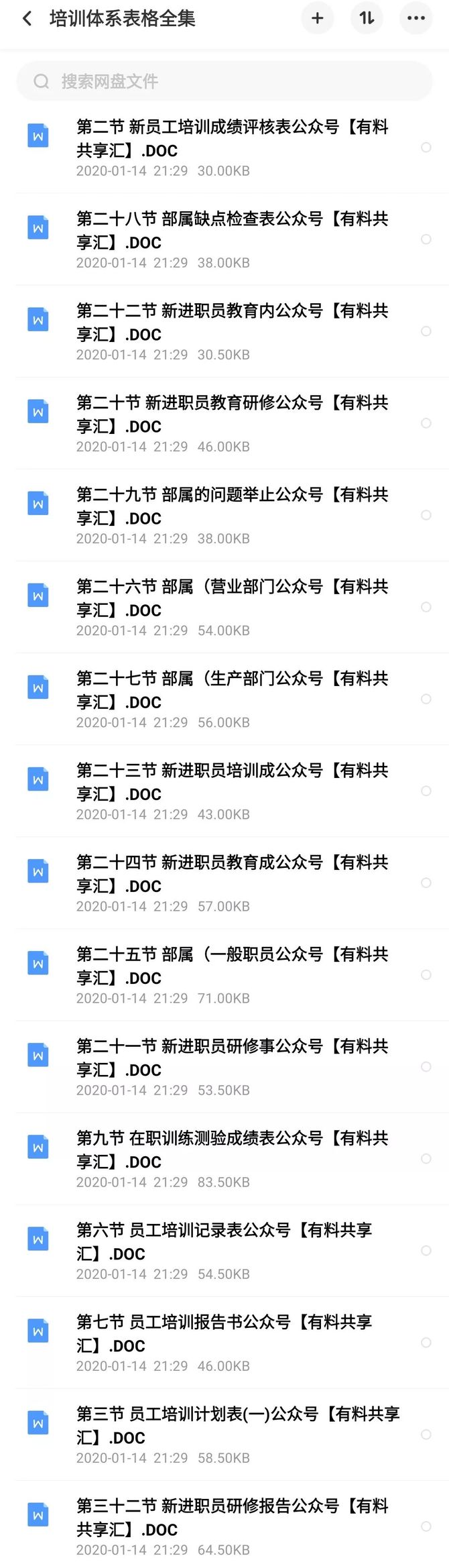This screenshot has height=1568, width=449.
Task: Select the circle beside 第二十节 新进职员教育研修
Action: click(x=426, y=423)
